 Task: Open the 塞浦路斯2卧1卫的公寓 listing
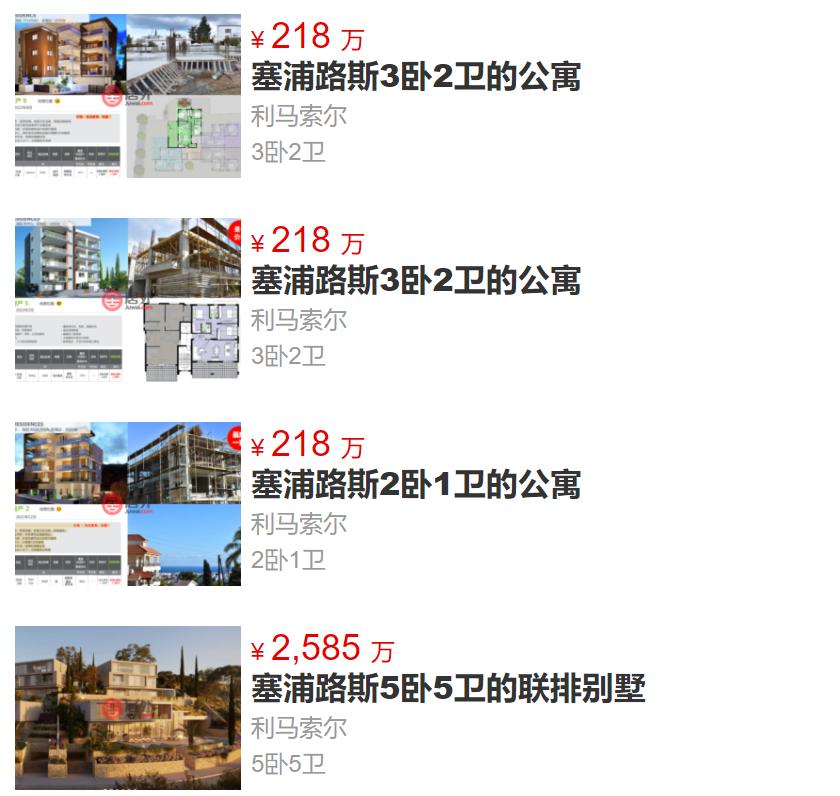pyautogui.click(x=416, y=484)
